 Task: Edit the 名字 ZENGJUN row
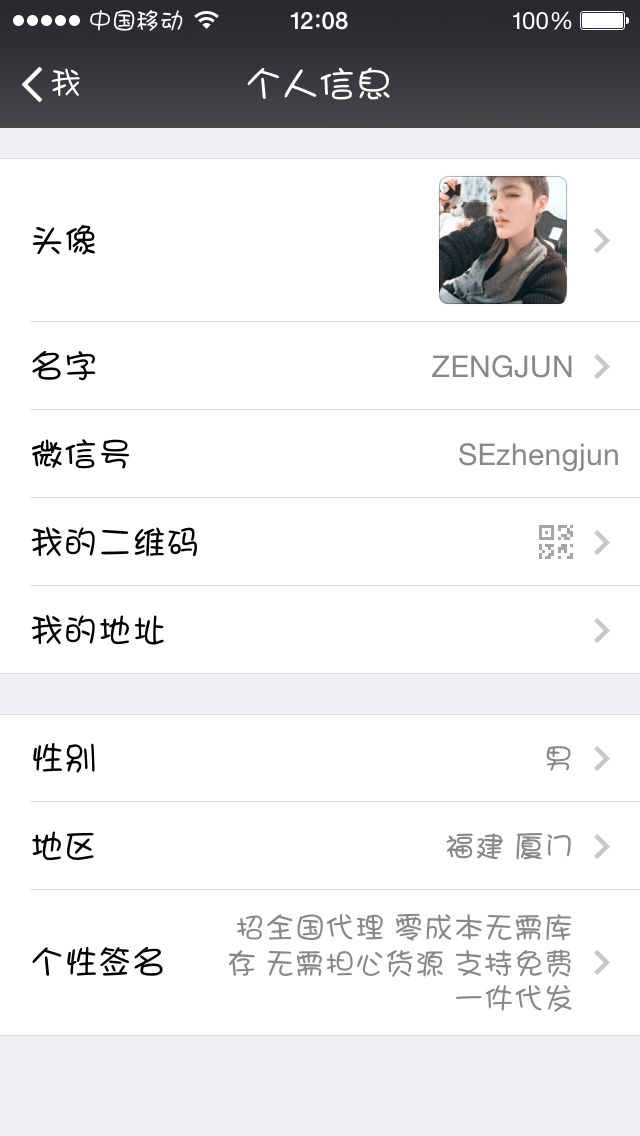320,366
